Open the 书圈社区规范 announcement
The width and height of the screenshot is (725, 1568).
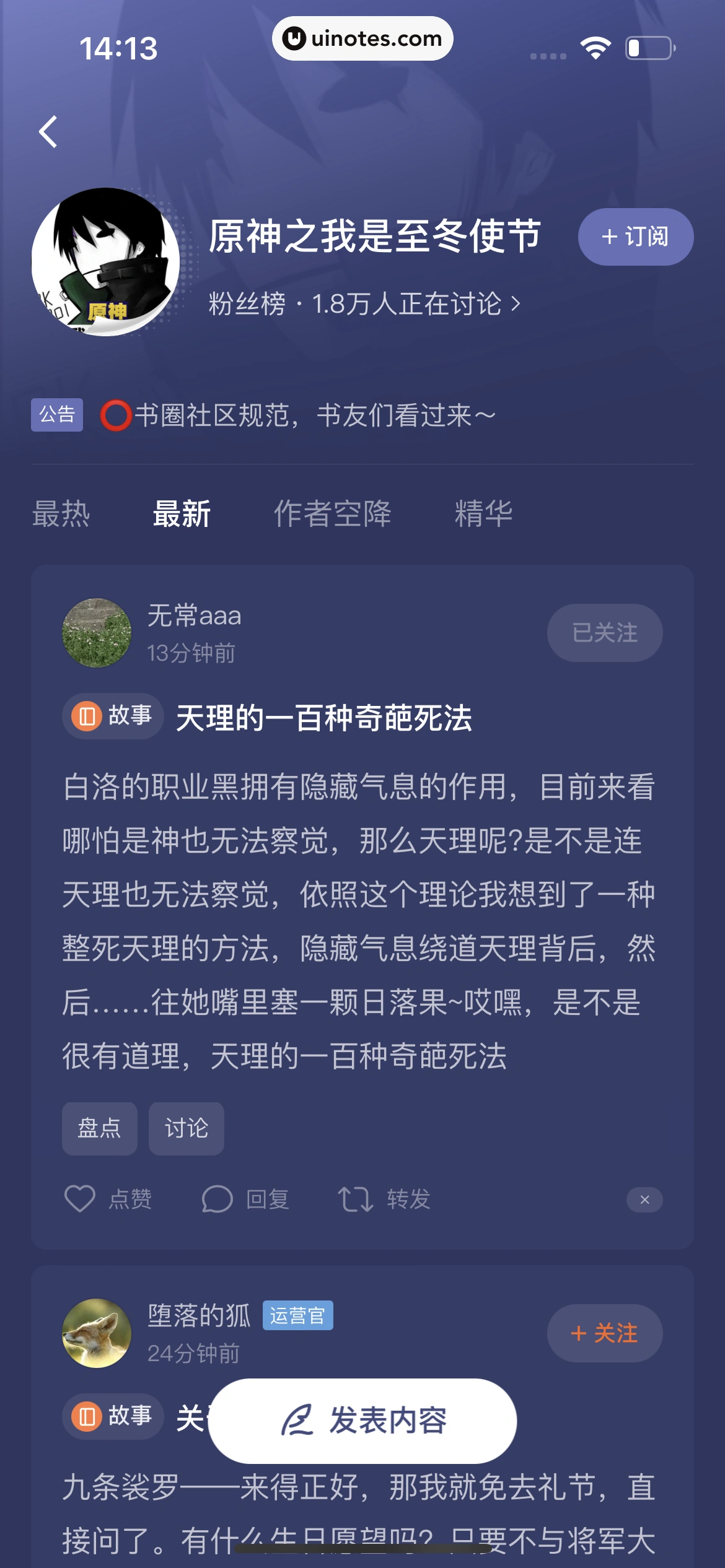point(315,415)
